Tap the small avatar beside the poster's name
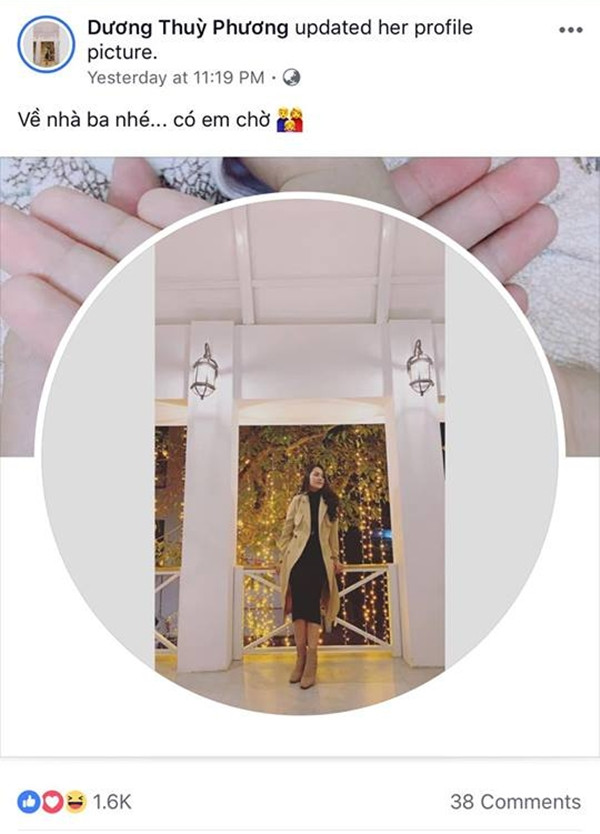 coord(46,44)
